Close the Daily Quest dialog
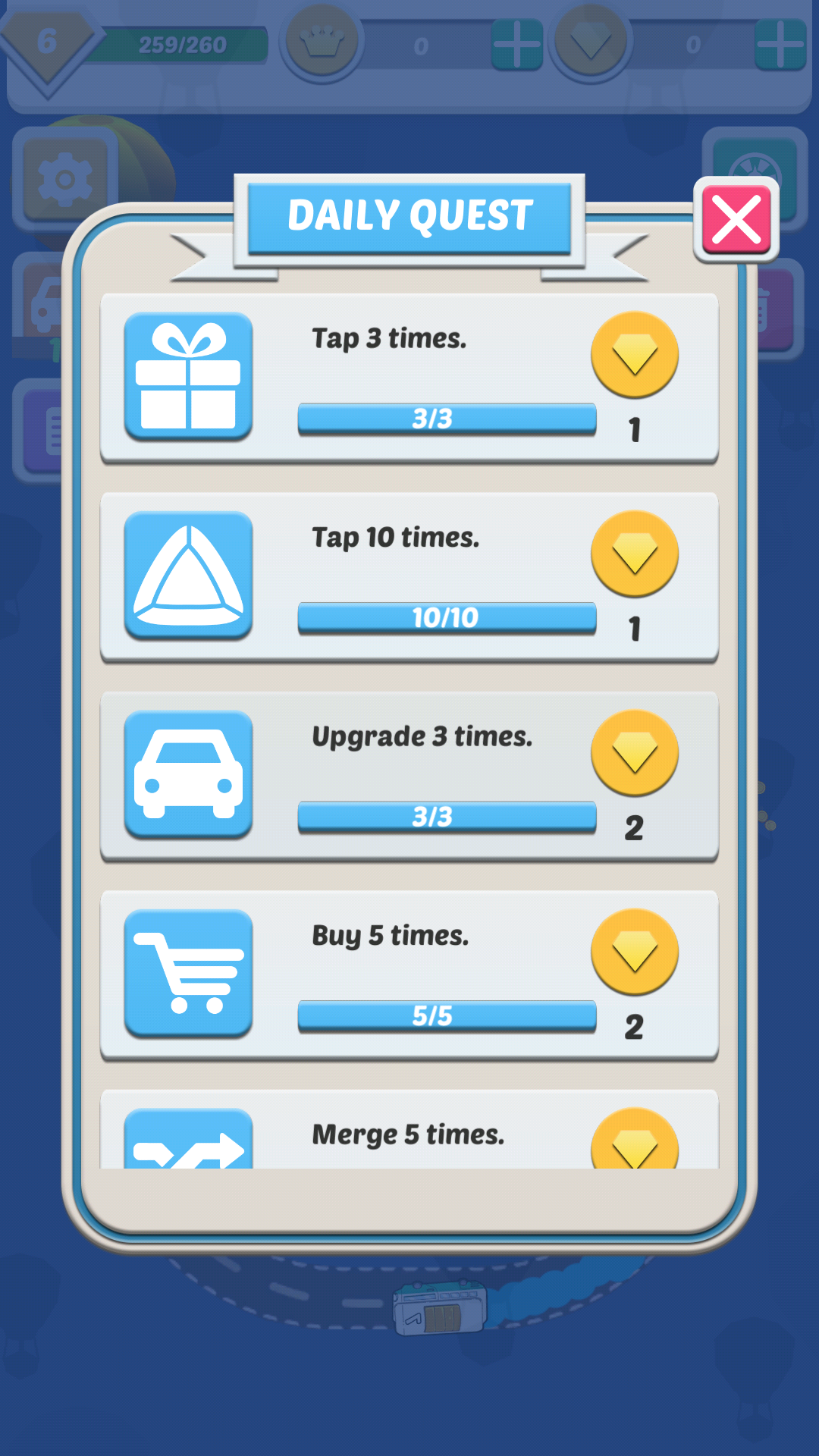The image size is (819, 1456). pyautogui.click(x=736, y=220)
